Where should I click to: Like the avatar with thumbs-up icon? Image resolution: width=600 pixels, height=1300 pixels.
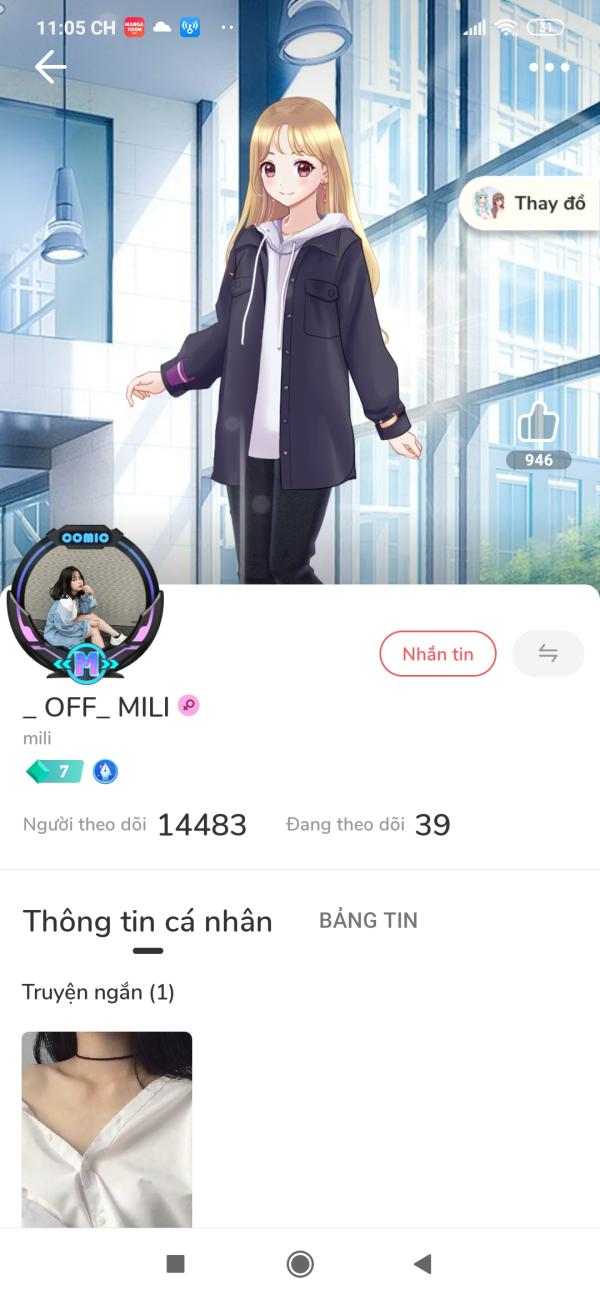click(538, 424)
